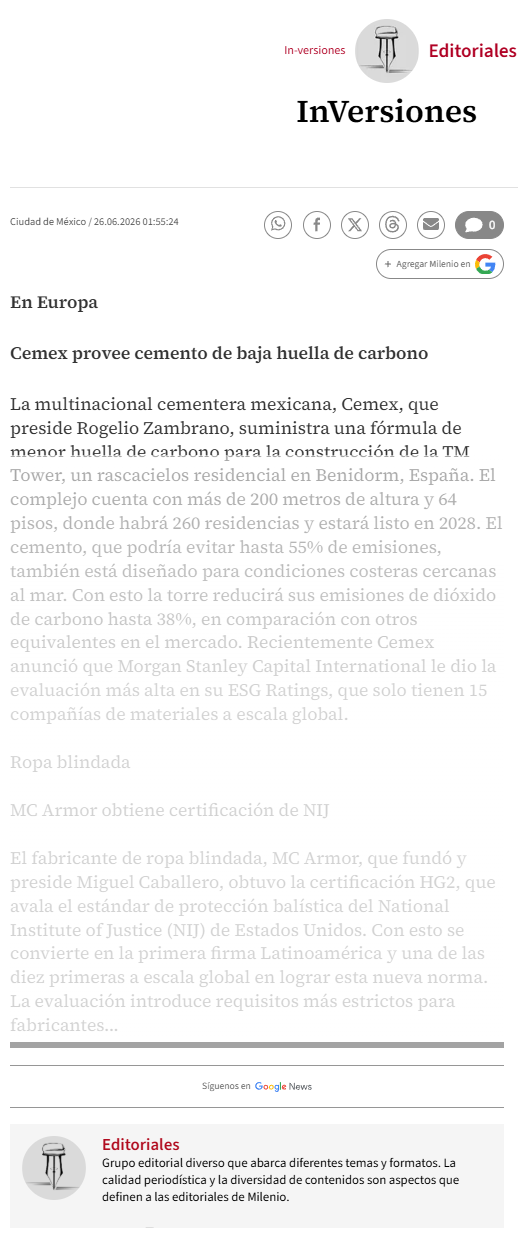Open the Editoriales link in header
Viewport: 518px width, 1236px height.
(x=472, y=51)
